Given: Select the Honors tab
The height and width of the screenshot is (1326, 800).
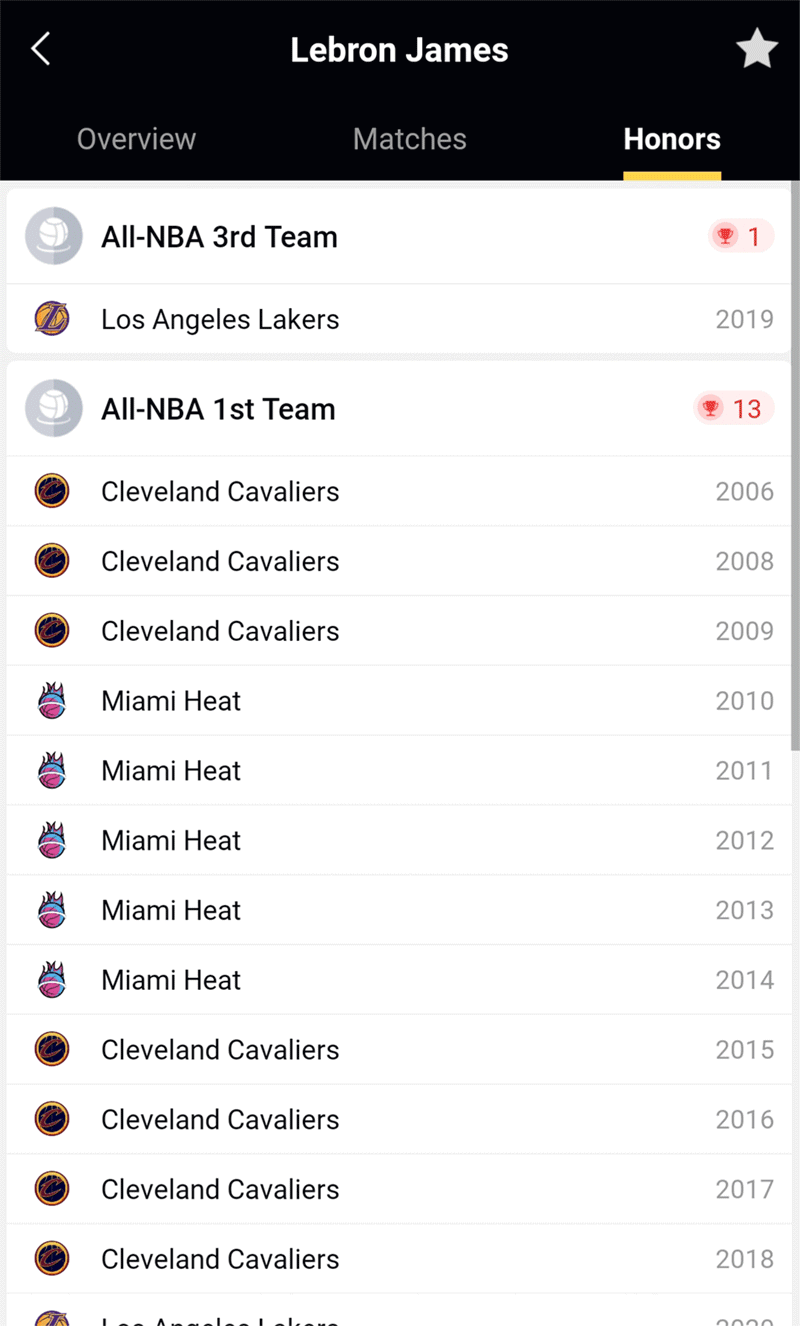Looking at the screenshot, I should tap(672, 139).
